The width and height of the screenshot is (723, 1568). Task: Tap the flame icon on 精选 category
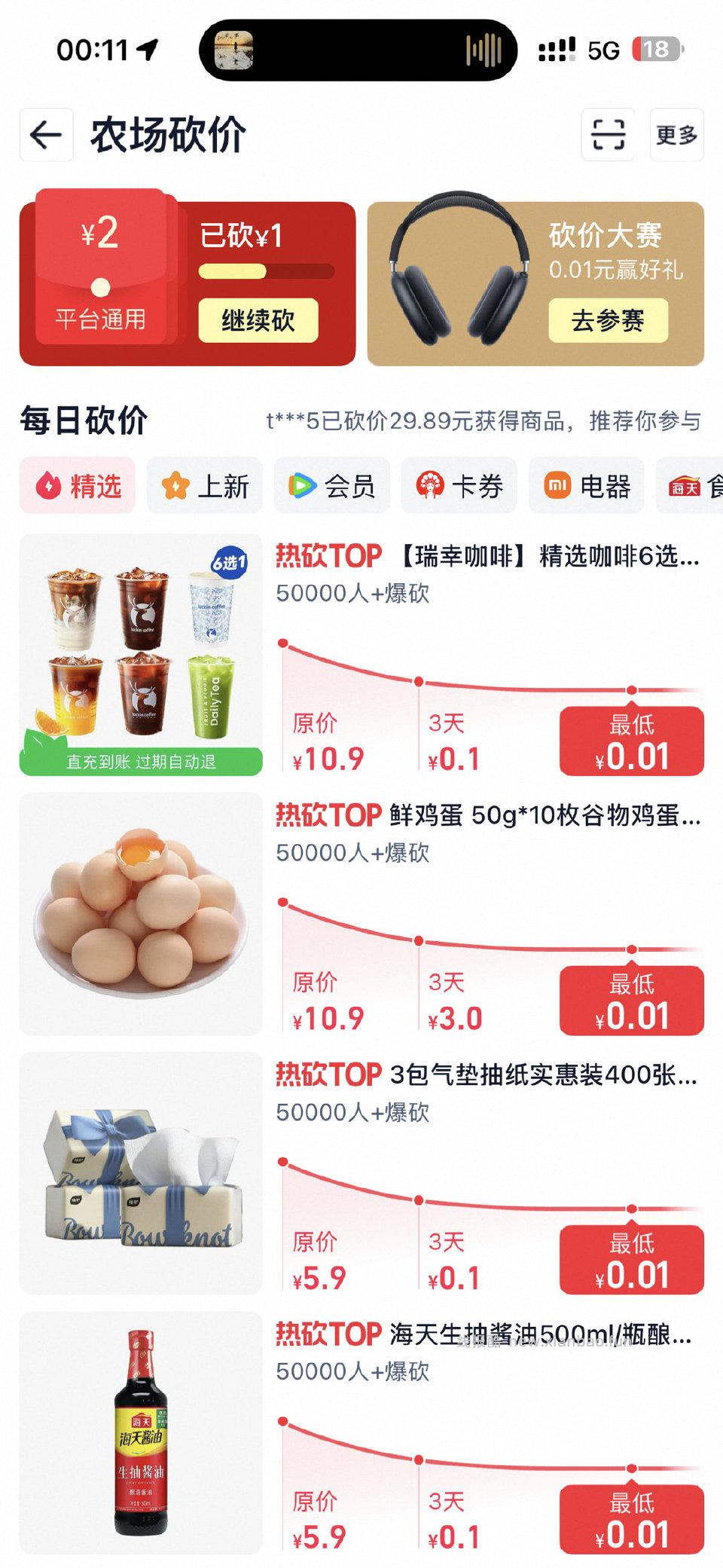pyautogui.click(x=49, y=486)
